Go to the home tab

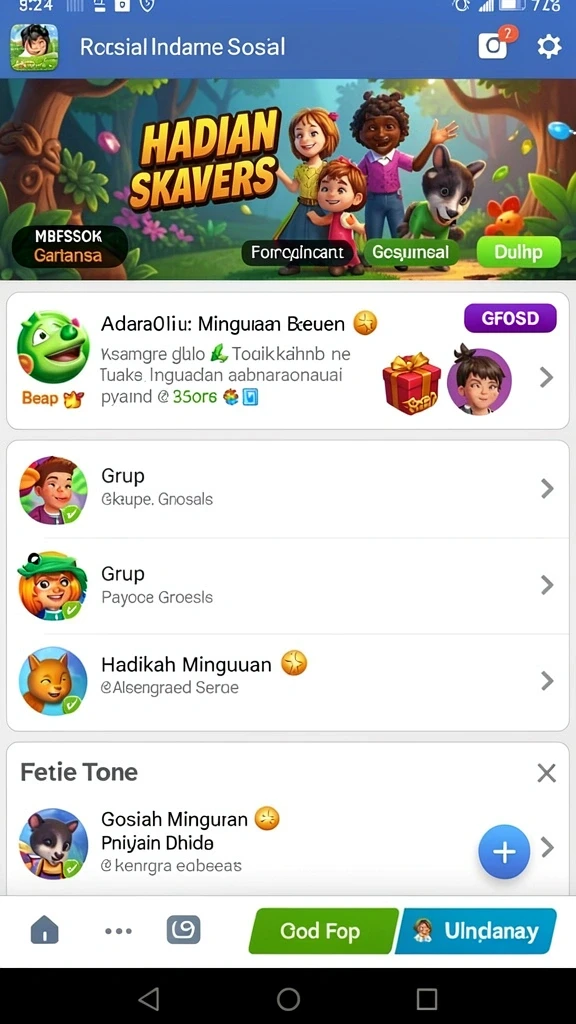point(44,930)
